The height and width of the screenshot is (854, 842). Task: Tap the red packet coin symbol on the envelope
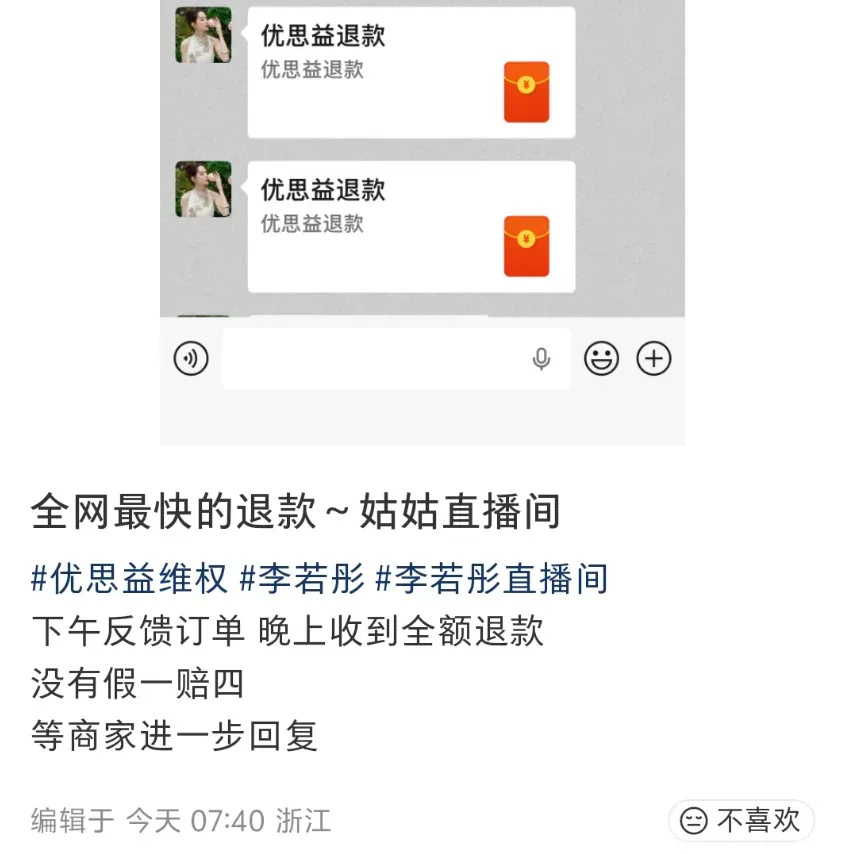pyautogui.click(x=524, y=82)
